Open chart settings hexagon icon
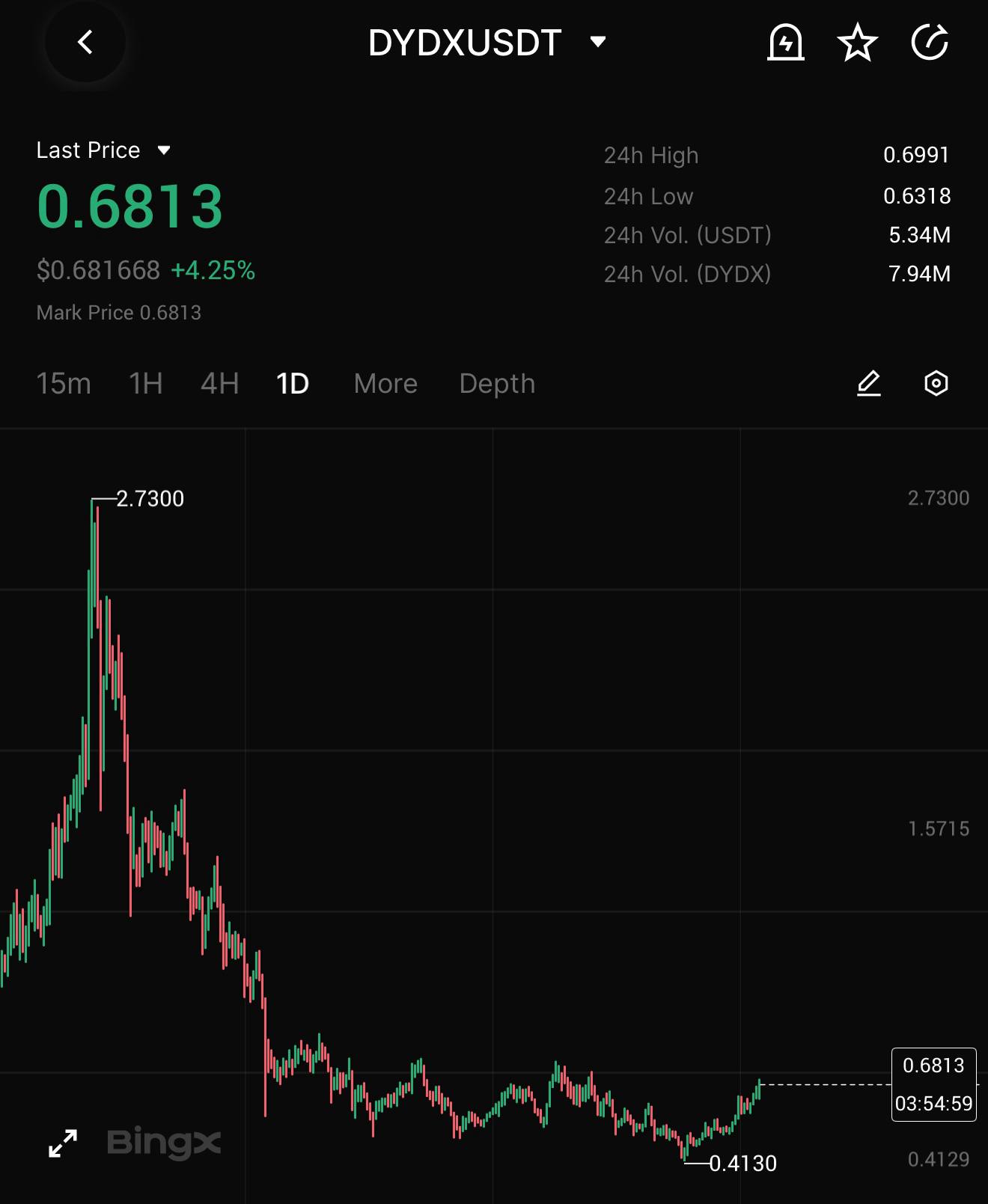The width and height of the screenshot is (988, 1204). (x=936, y=383)
